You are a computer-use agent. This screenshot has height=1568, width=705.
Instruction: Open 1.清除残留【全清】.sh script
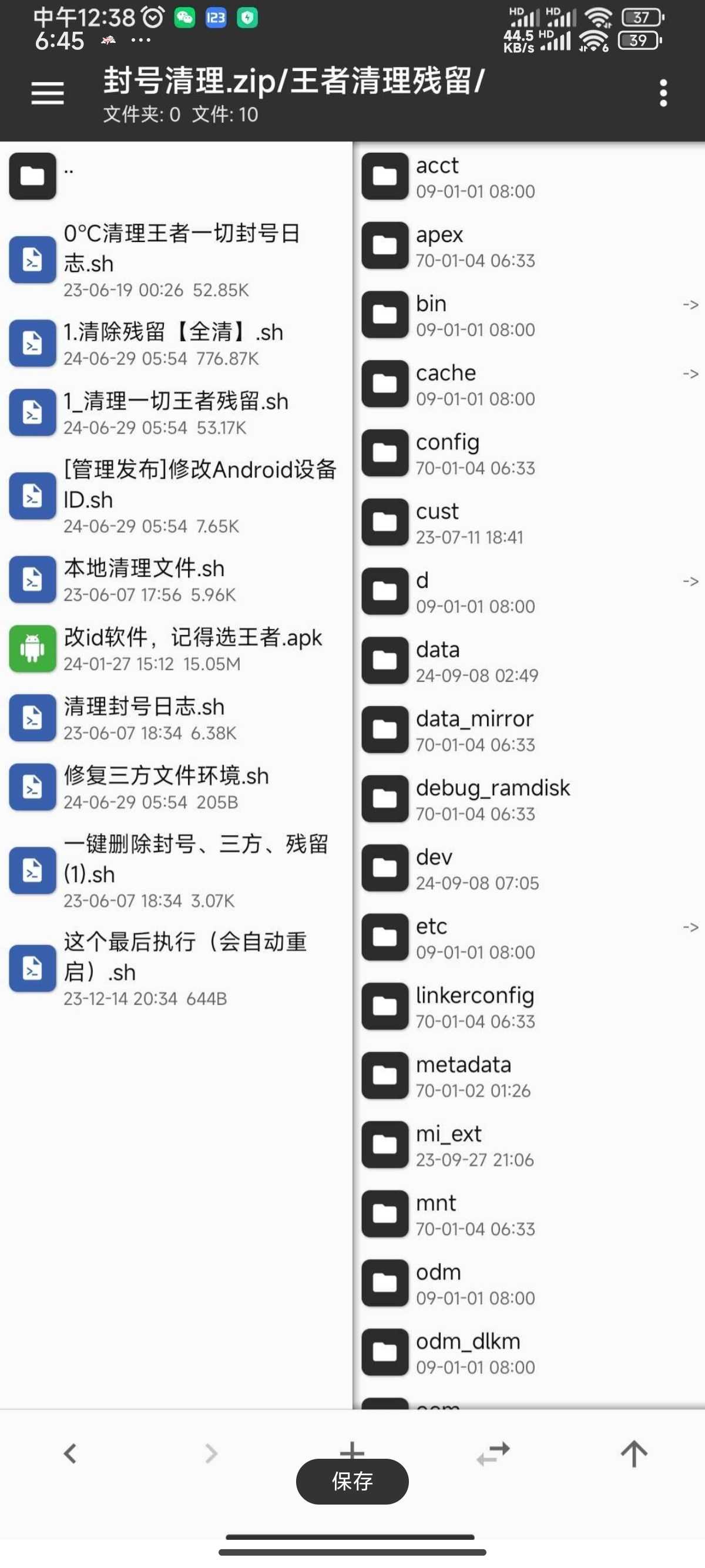pos(176,344)
